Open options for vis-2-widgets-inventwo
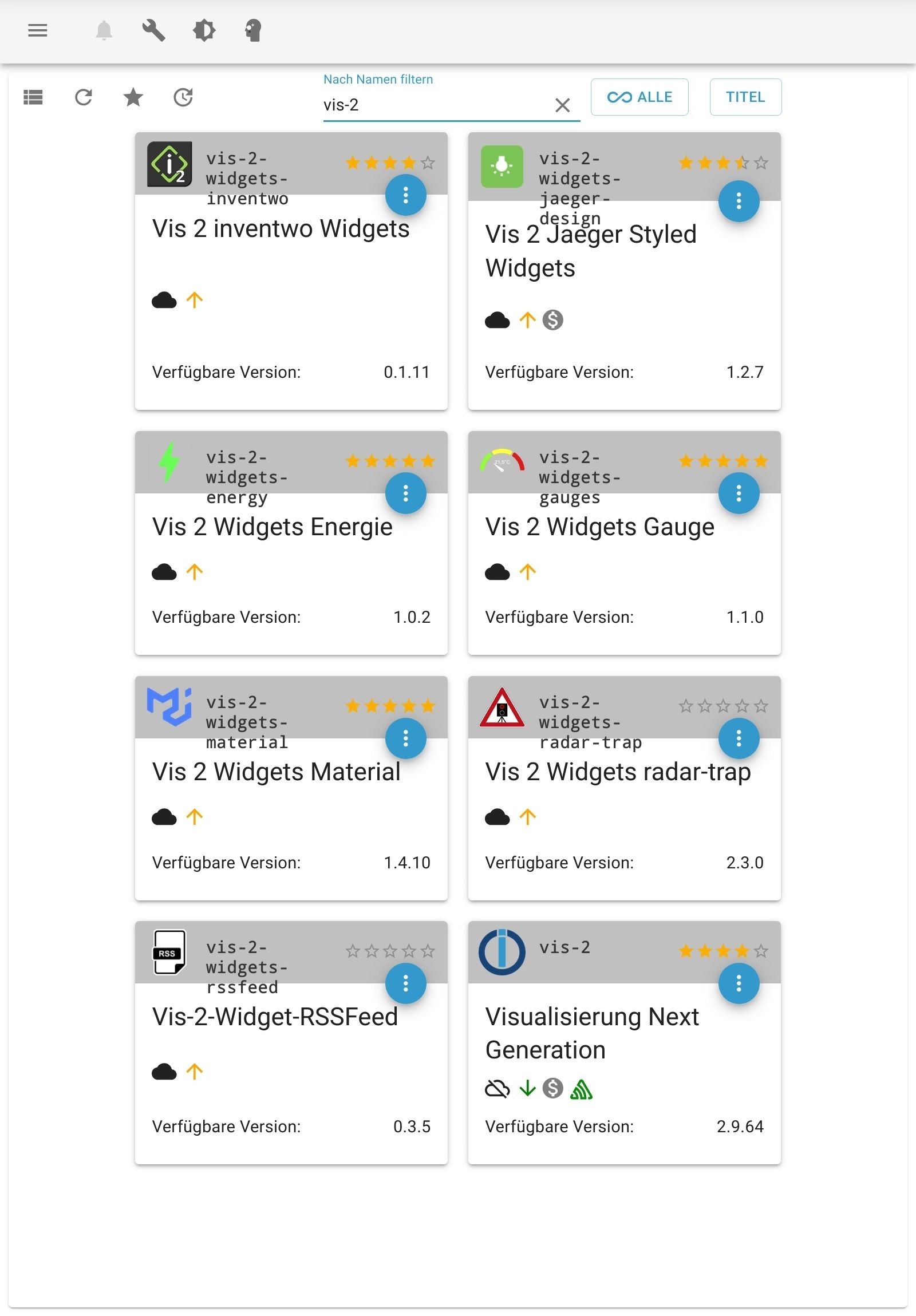The image size is (916, 1316). click(405, 195)
